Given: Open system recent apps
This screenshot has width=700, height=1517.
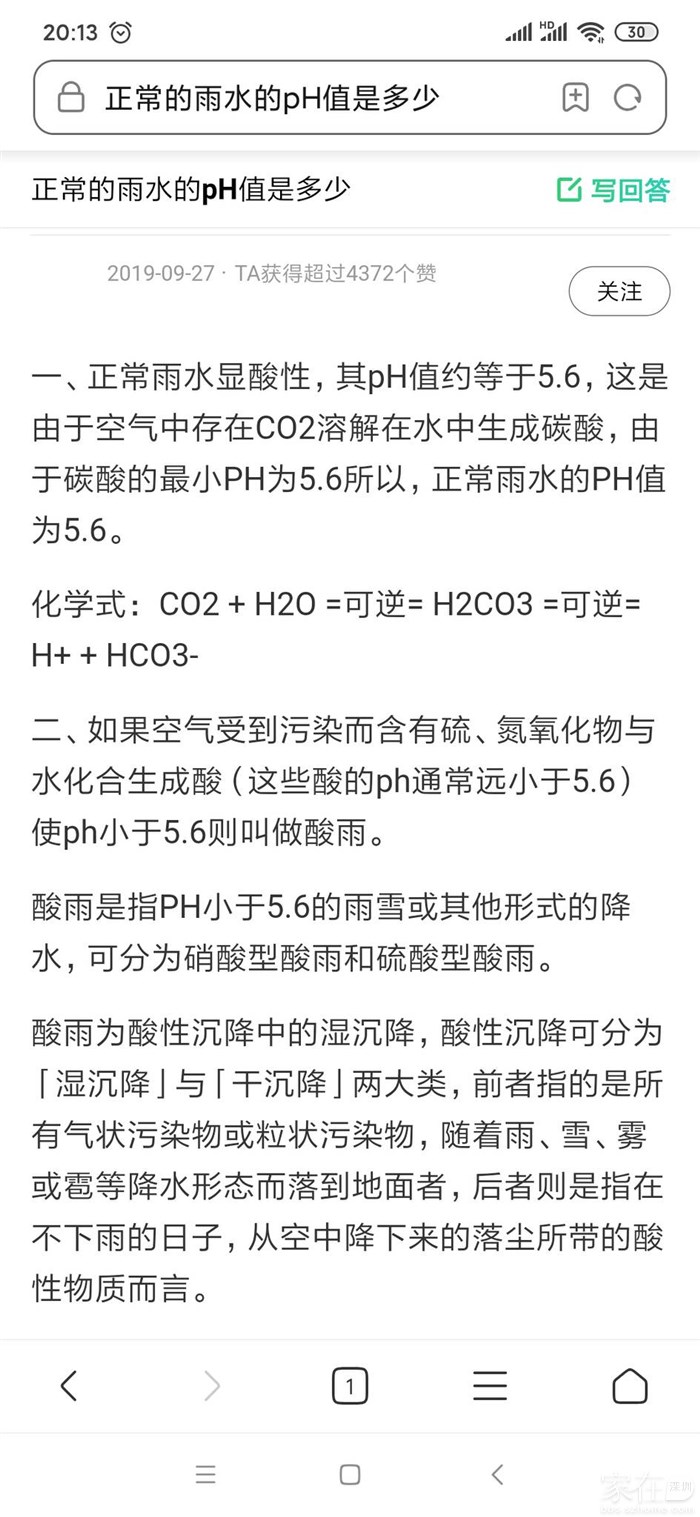Looking at the screenshot, I should (205, 1474).
